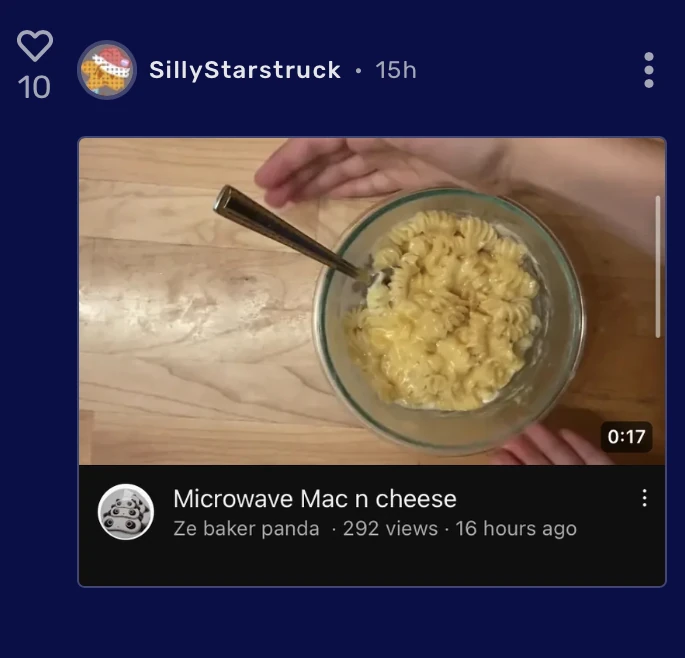Open the post's overflow menu
Image resolution: width=685 pixels, height=658 pixels.
click(649, 70)
